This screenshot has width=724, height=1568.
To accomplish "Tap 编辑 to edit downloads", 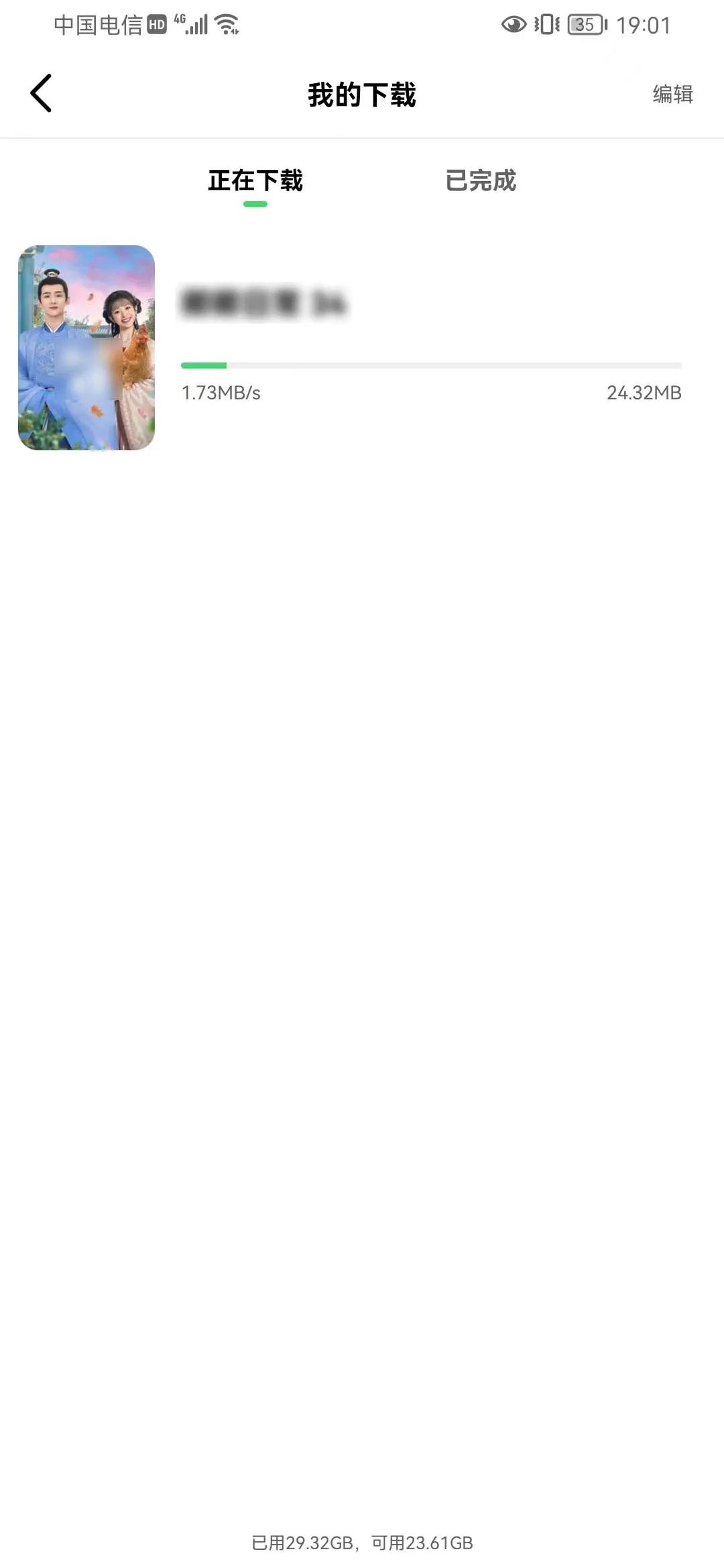I will [x=672, y=94].
